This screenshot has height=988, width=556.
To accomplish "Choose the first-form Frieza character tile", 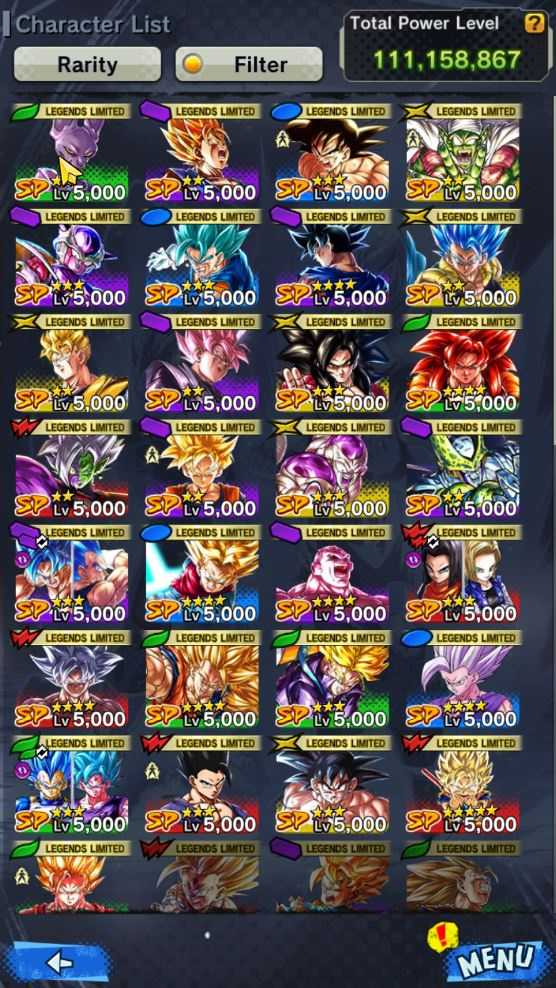I will (x=71, y=258).
